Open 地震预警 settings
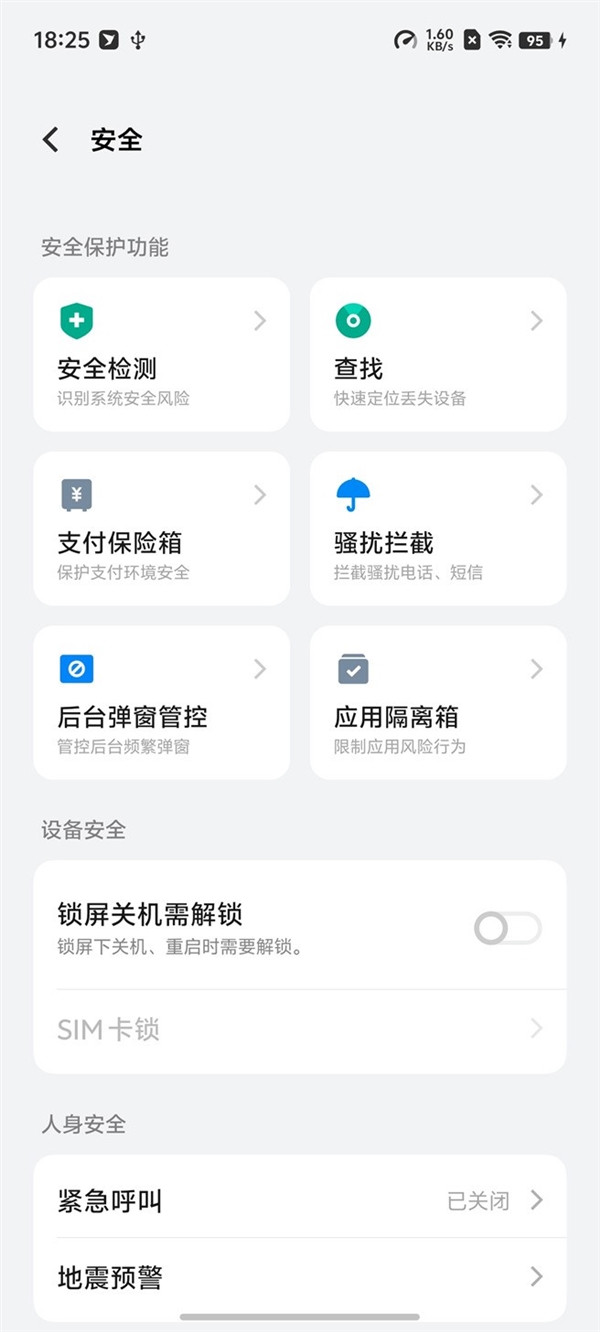The height and width of the screenshot is (1332, 600). tap(300, 1277)
